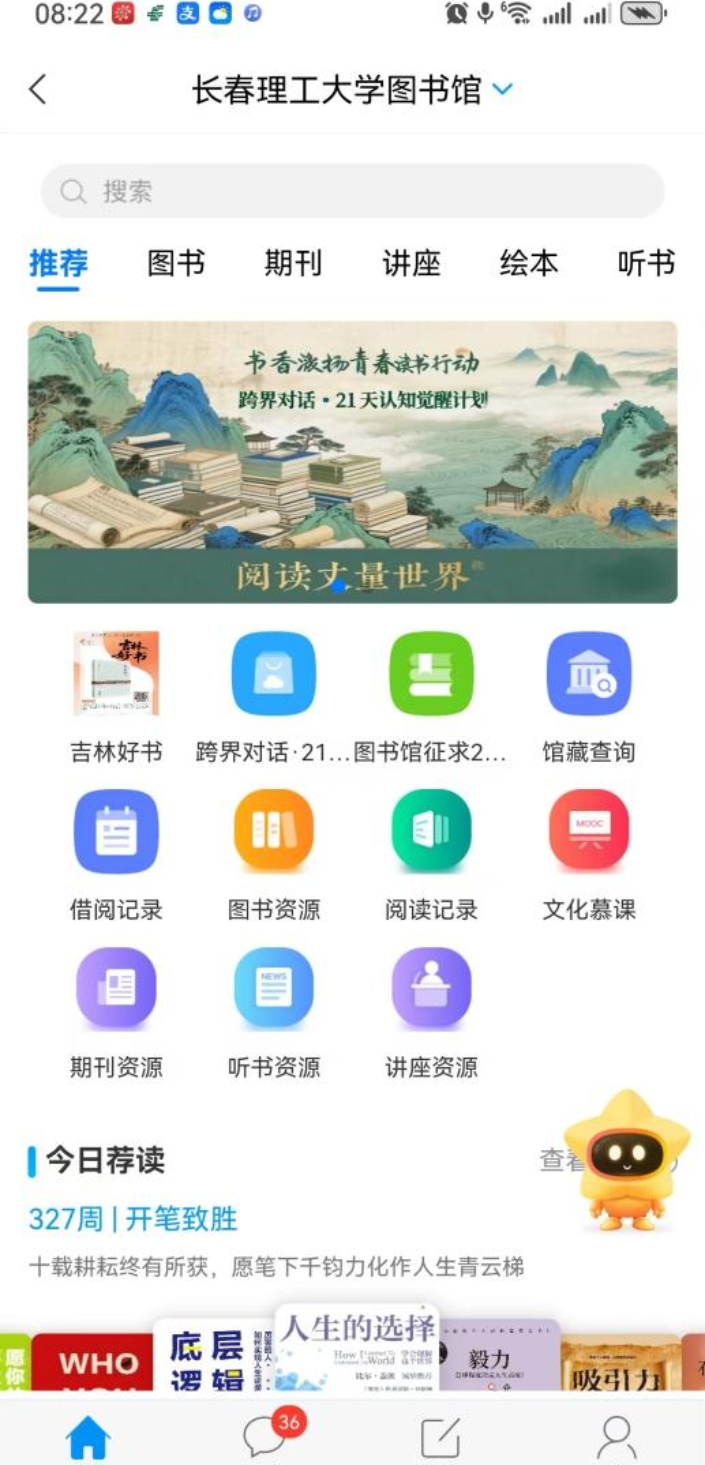Open 馆藏查询 catalog search

pos(588,675)
